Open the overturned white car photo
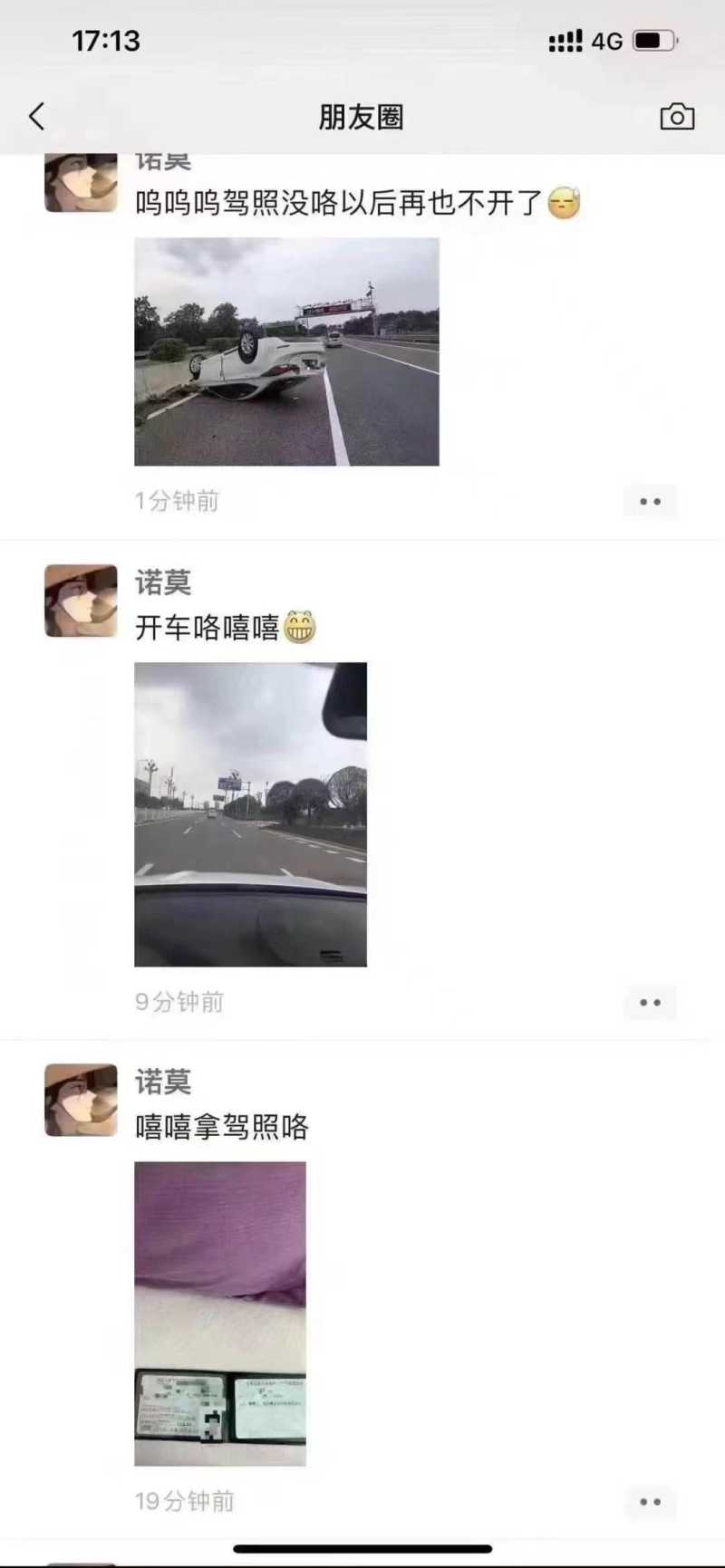725x1568 pixels. click(286, 351)
